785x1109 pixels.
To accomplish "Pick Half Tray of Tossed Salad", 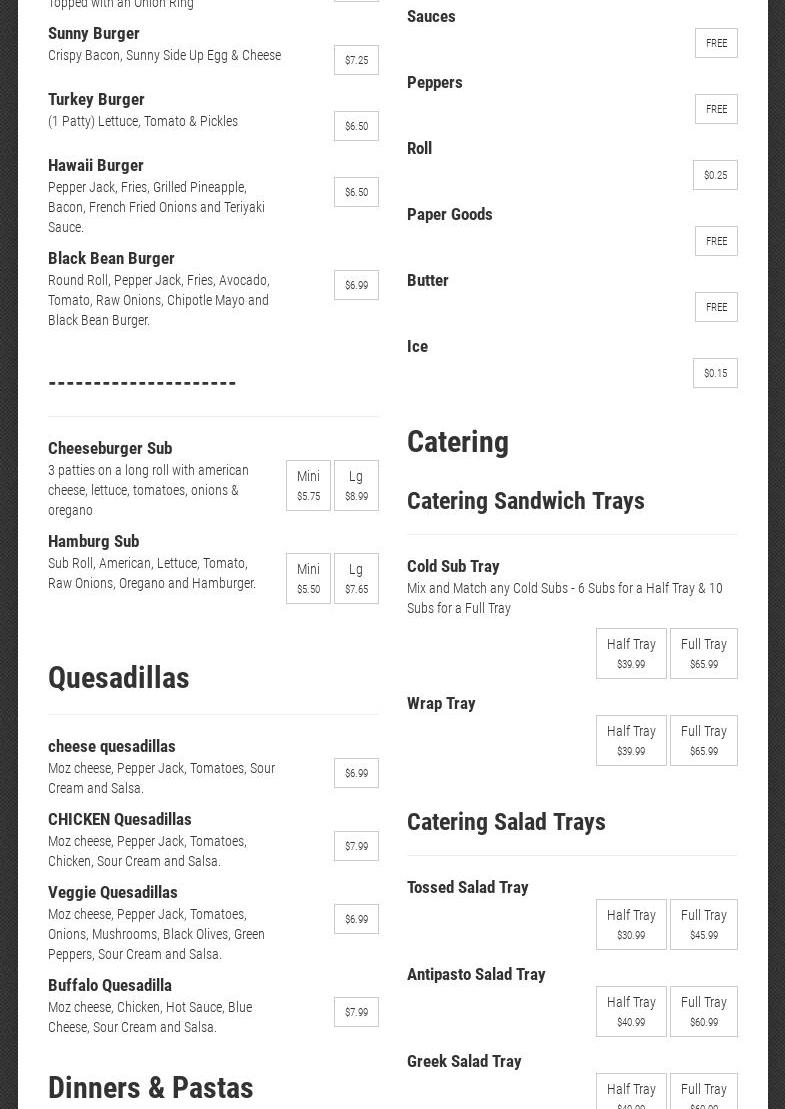I will click(x=631, y=925).
